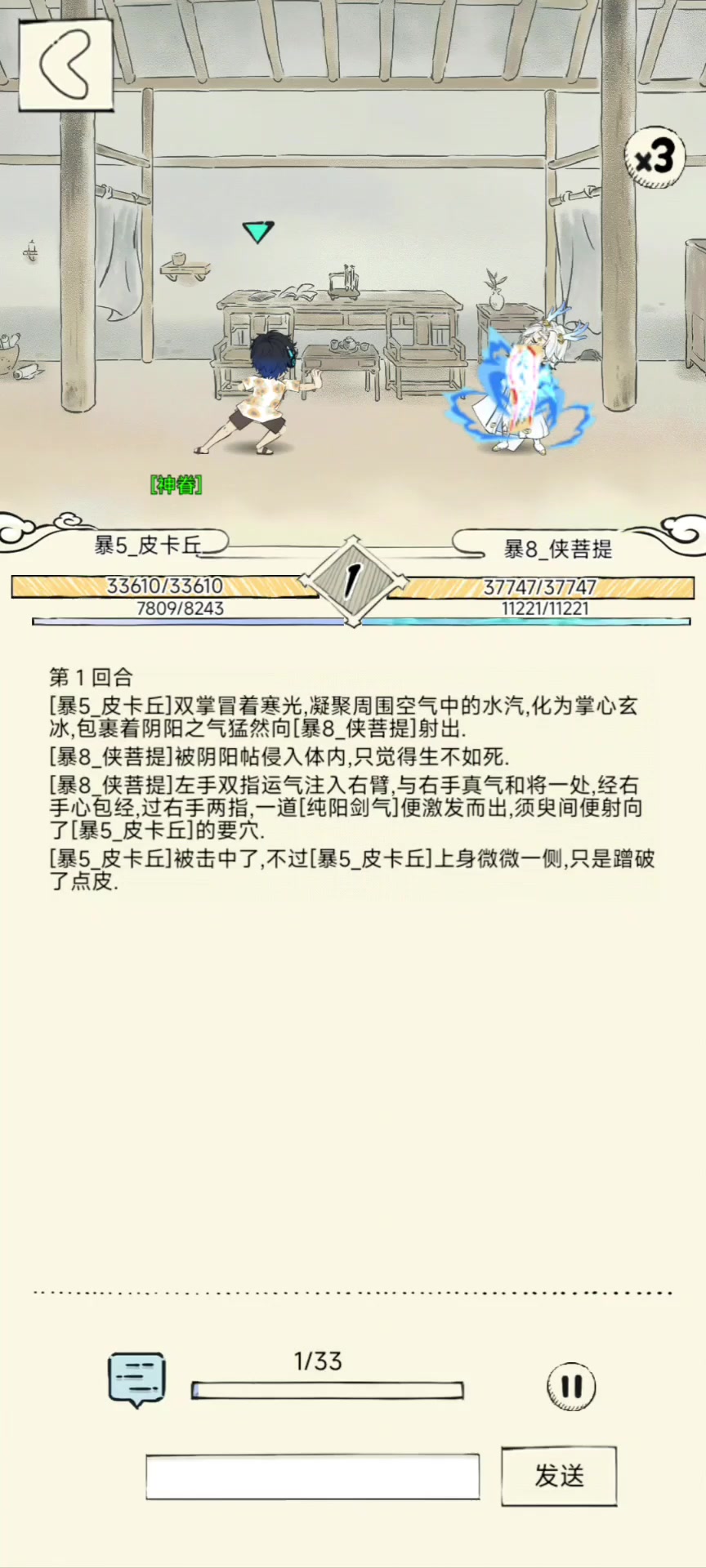
Task: Go back with the top-left arrow
Action: pyautogui.click(x=65, y=65)
